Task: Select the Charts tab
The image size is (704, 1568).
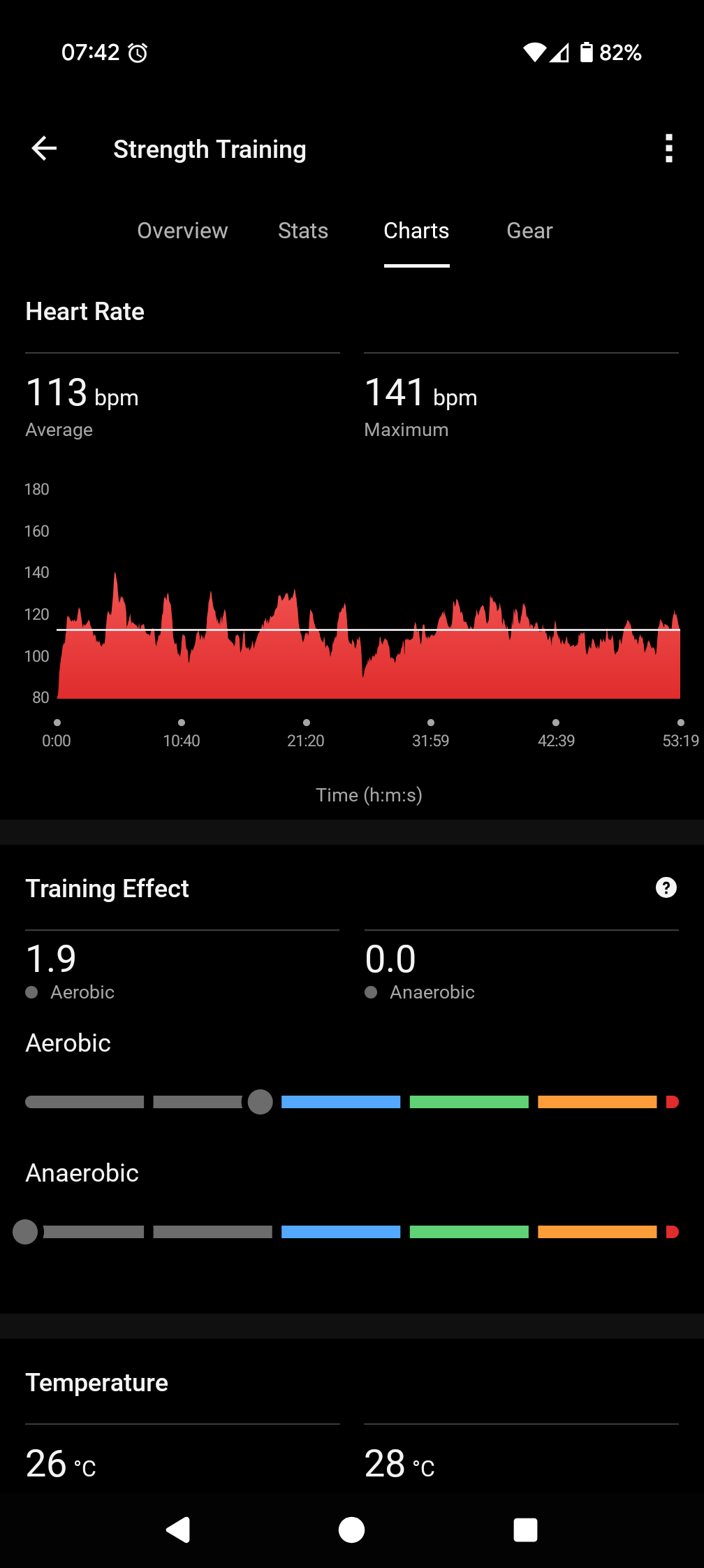Action: [416, 231]
